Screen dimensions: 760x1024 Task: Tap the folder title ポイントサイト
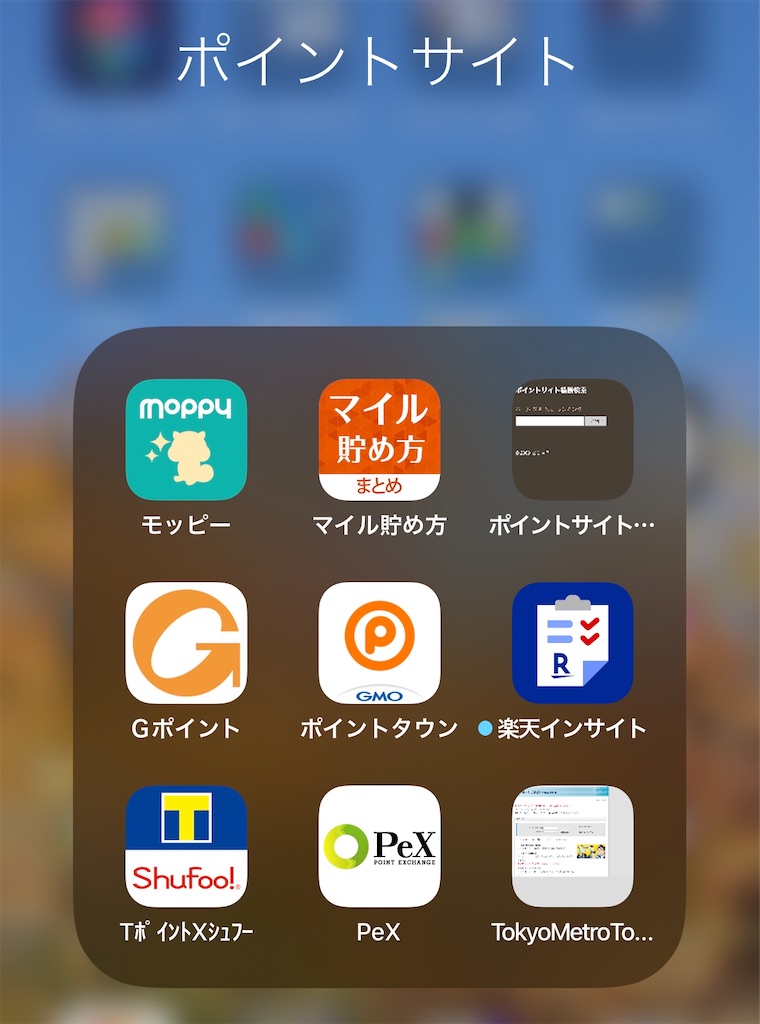(380, 58)
